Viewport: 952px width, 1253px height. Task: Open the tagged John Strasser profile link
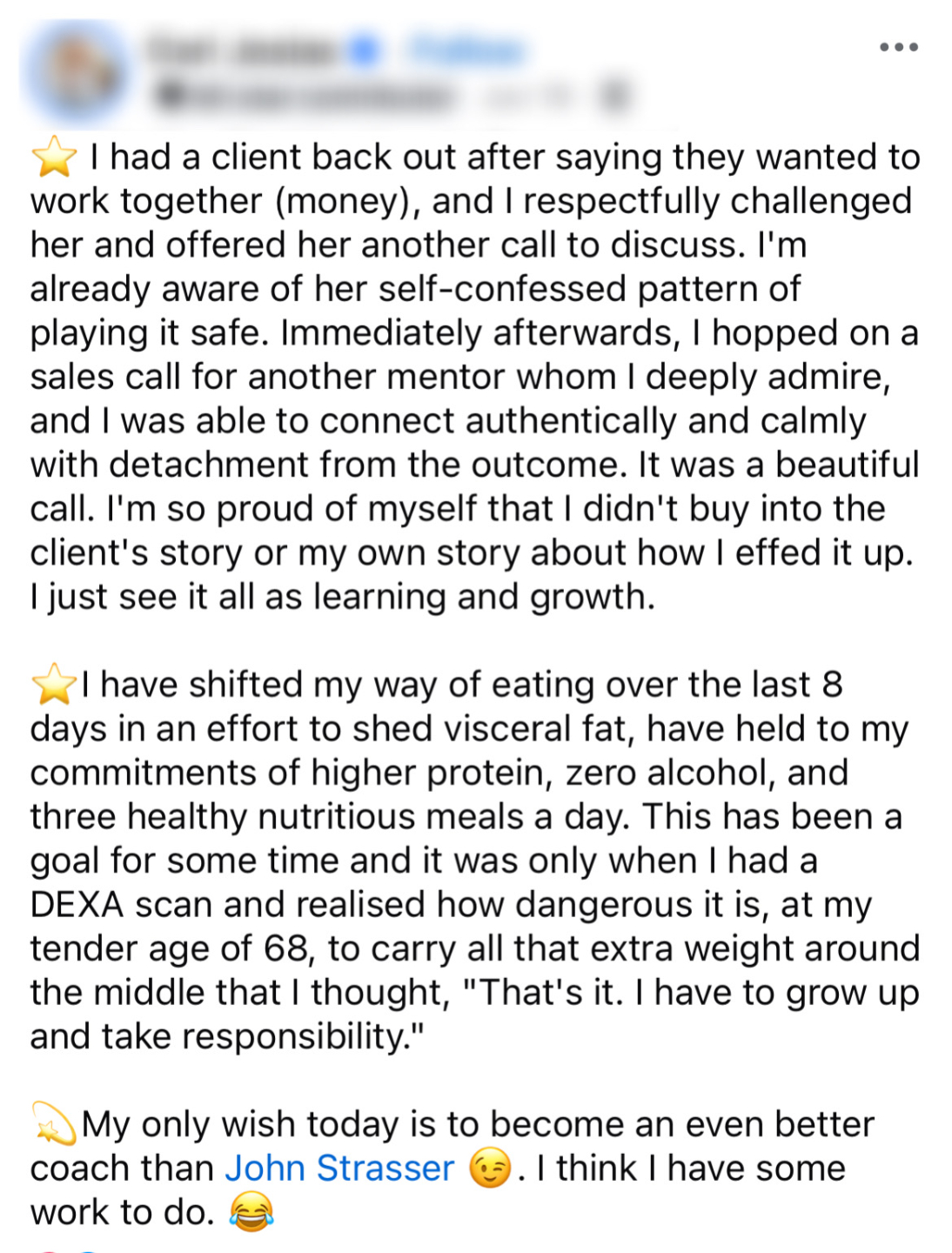tap(339, 1168)
